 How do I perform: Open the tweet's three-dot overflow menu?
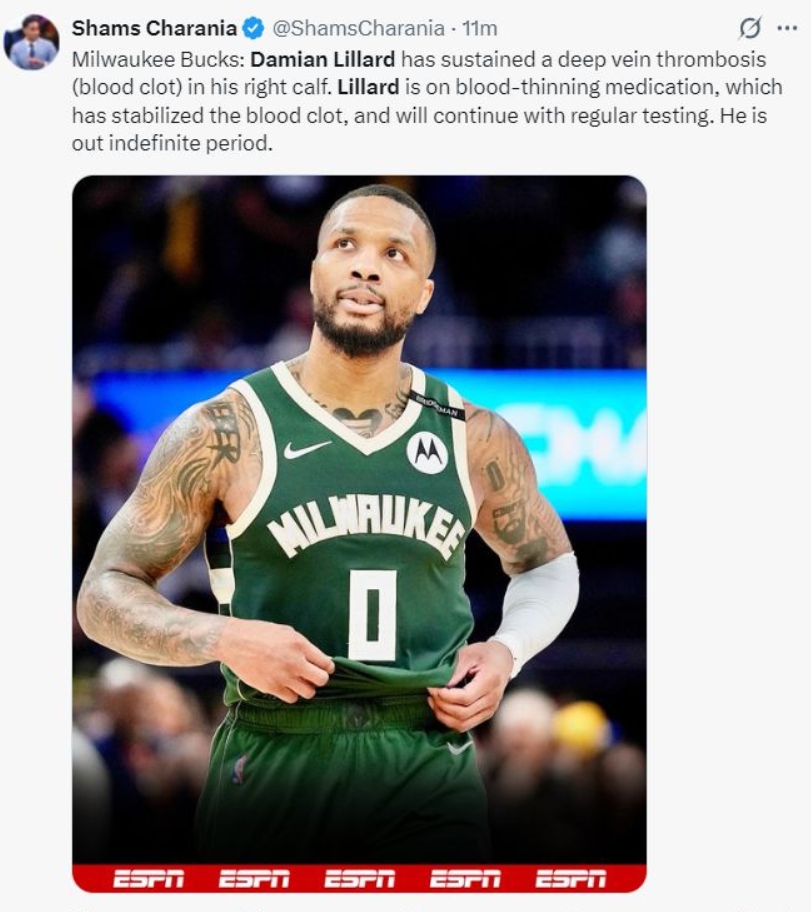click(x=787, y=28)
